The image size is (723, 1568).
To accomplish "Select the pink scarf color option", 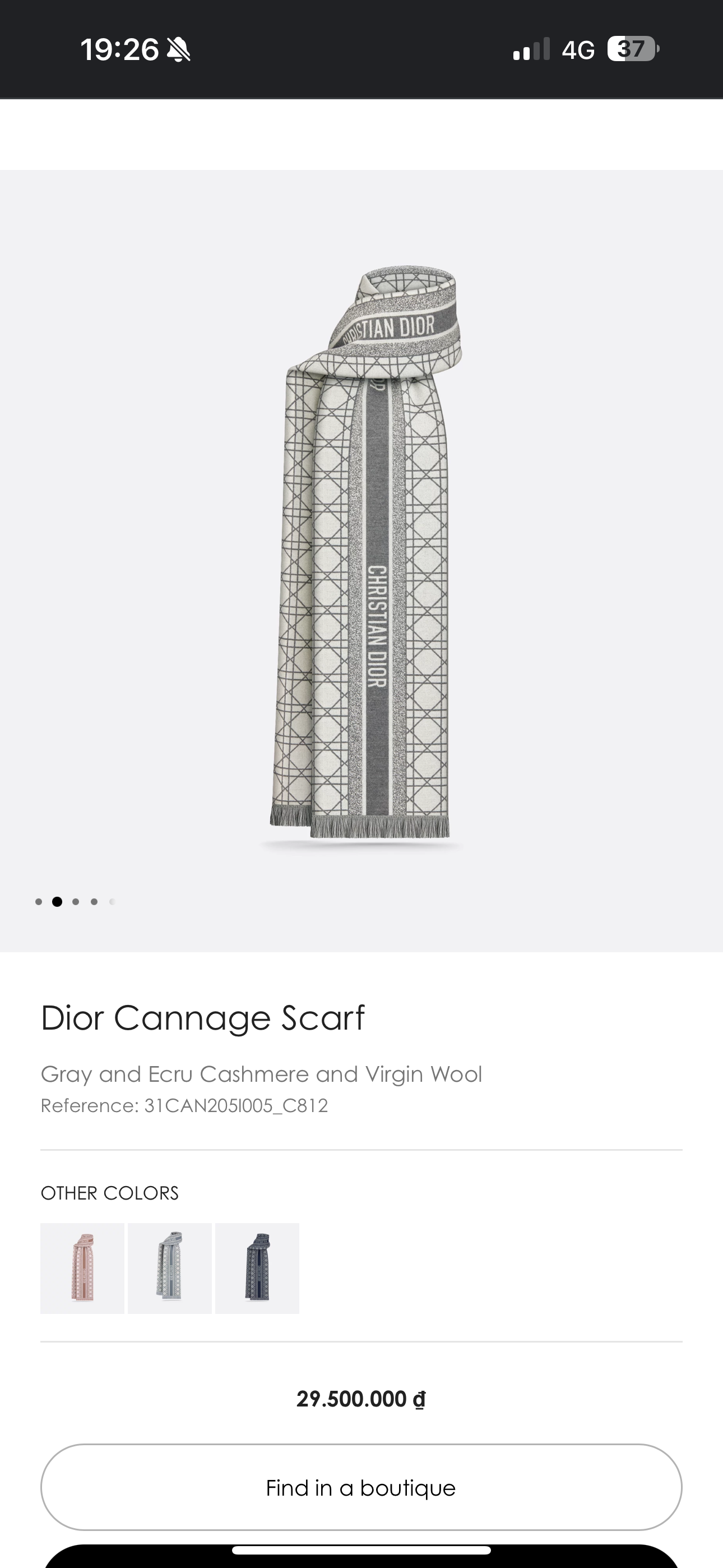I will click(x=82, y=1268).
